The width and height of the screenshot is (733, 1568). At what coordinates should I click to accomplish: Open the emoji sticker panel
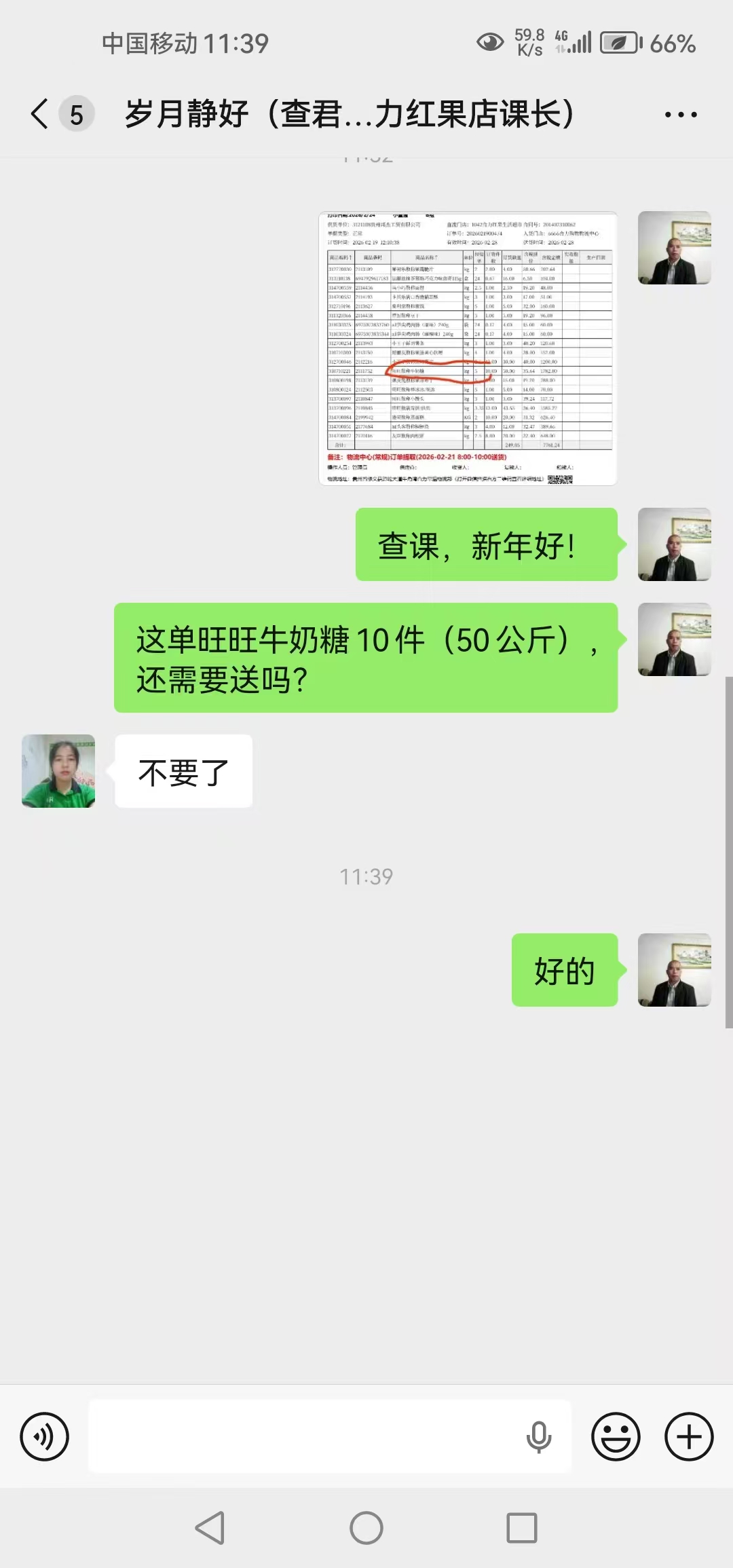tap(616, 1436)
